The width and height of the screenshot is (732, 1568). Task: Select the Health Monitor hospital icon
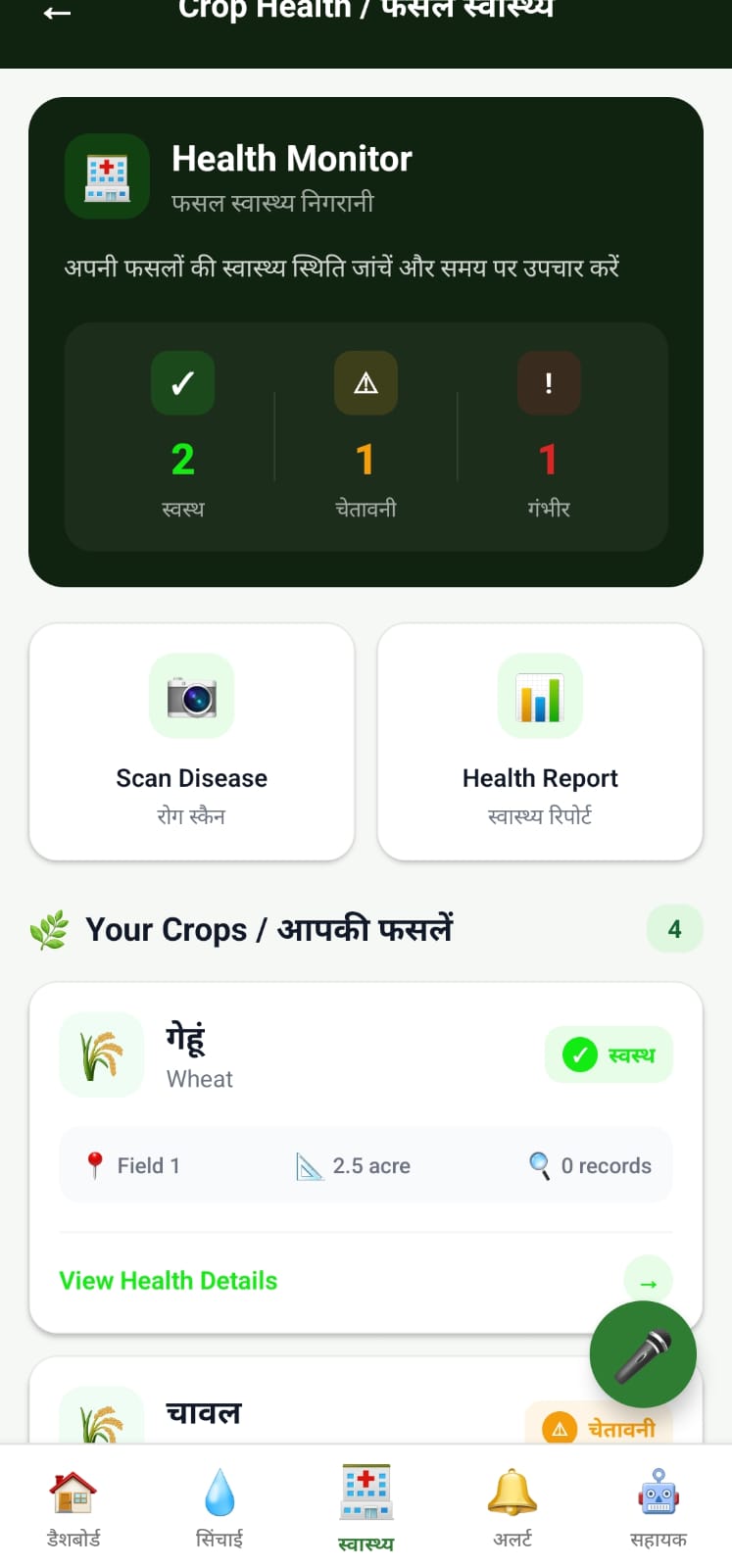coord(107,176)
